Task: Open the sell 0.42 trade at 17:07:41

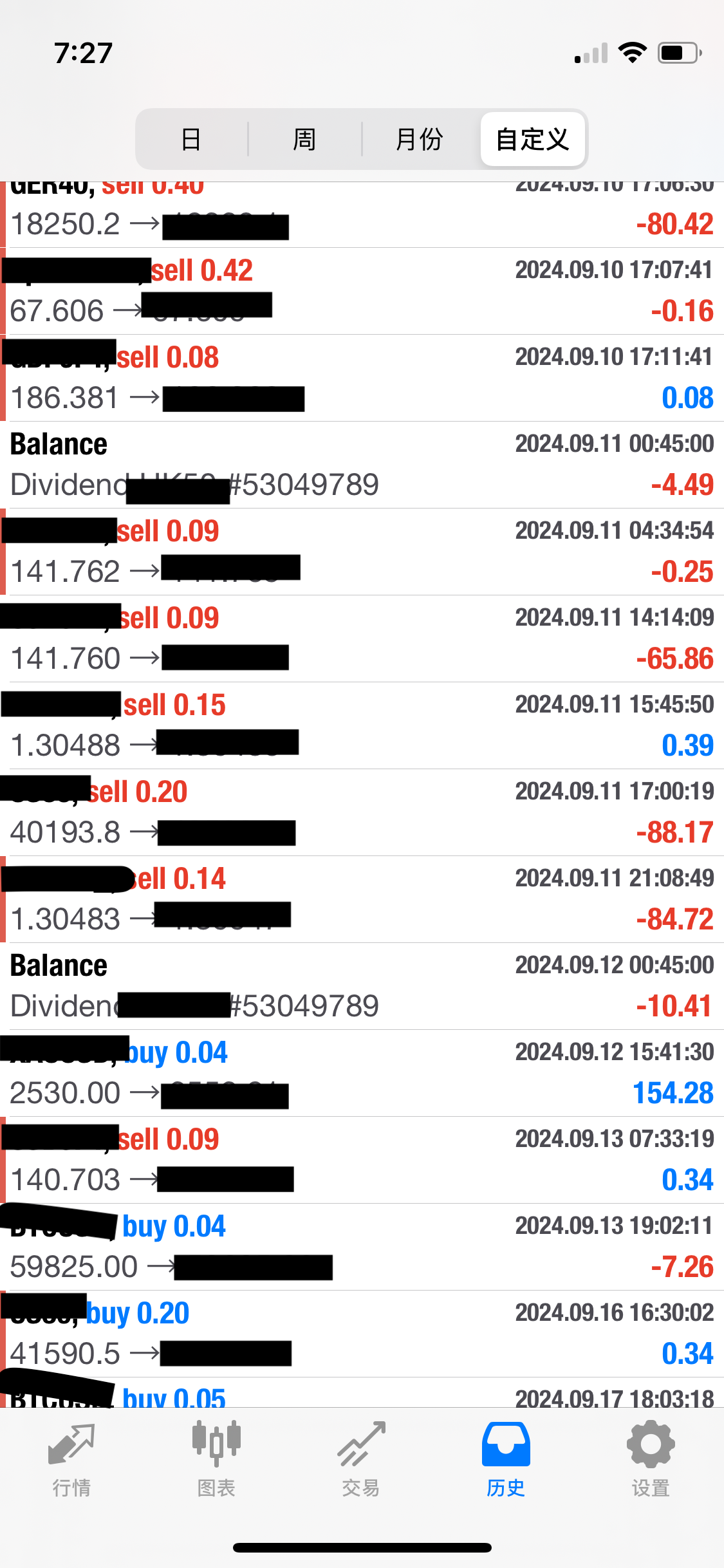Action: pos(362,291)
